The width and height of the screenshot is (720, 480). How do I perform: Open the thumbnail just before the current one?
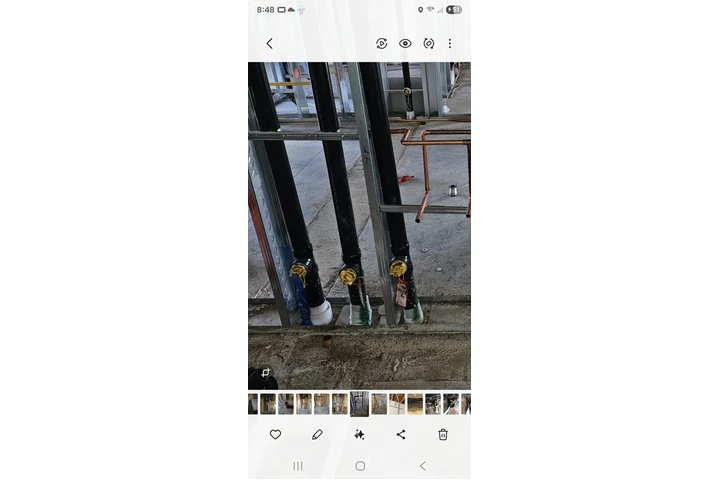[340, 404]
